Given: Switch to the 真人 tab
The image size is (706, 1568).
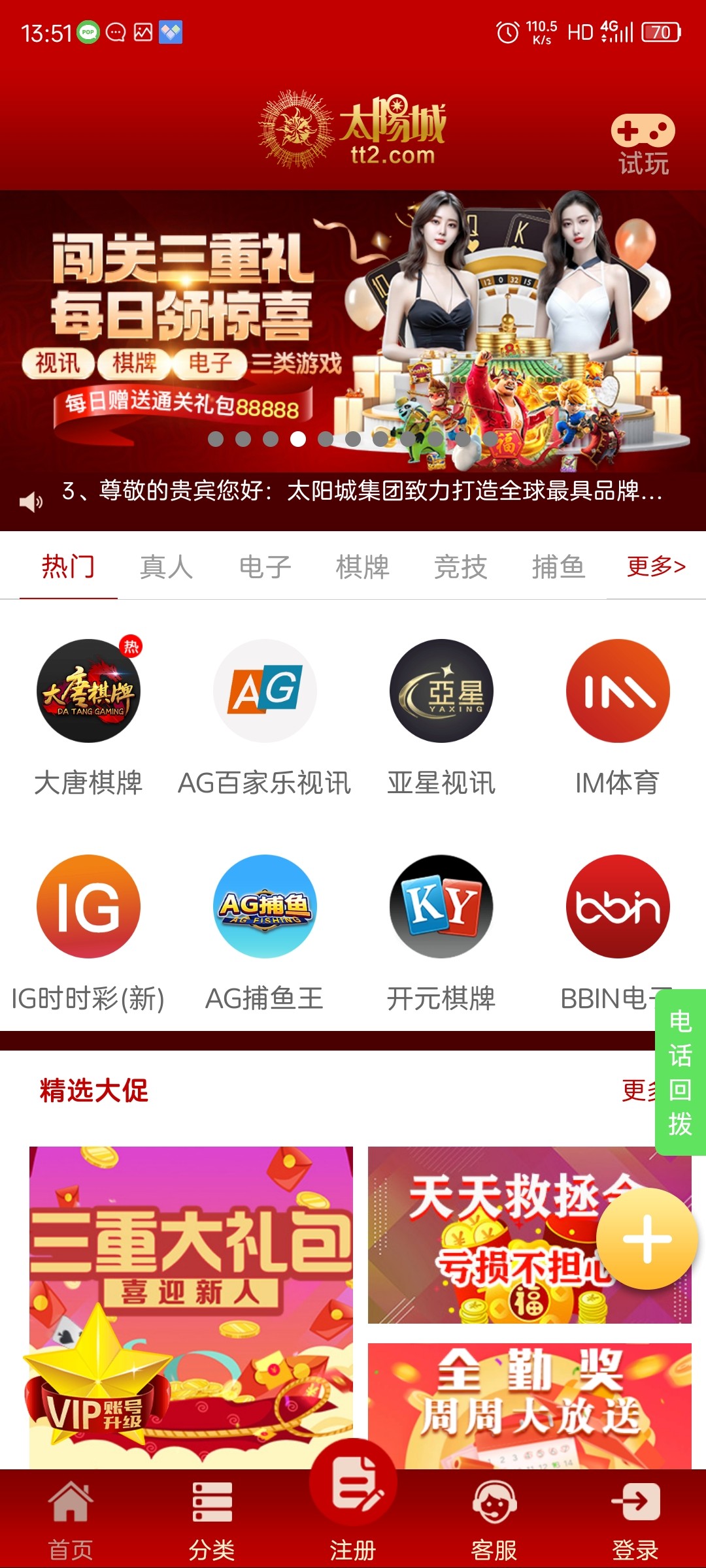Looking at the screenshot, I should click(165, 567).
